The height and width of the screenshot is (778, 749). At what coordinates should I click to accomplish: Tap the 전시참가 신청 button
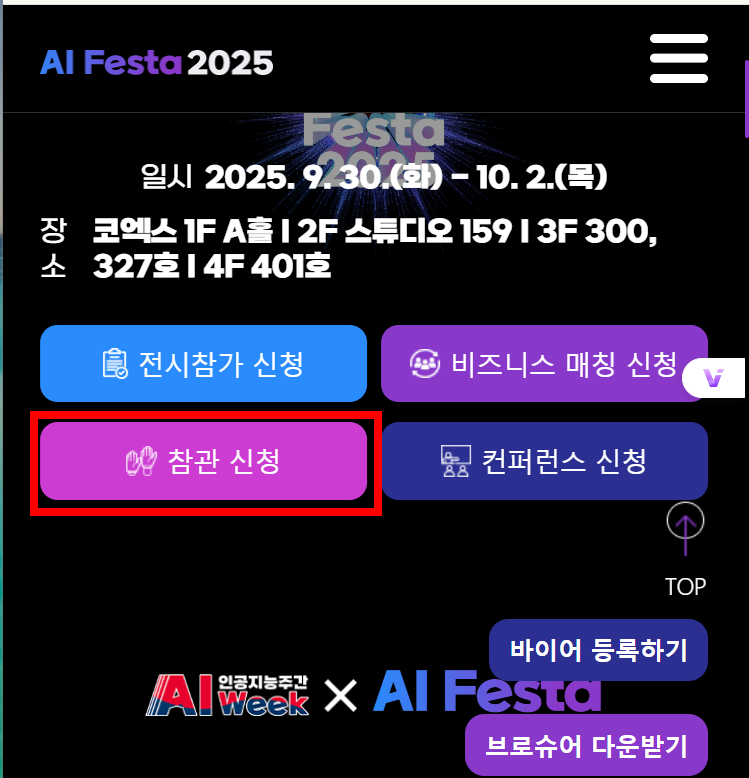(203, 363)
